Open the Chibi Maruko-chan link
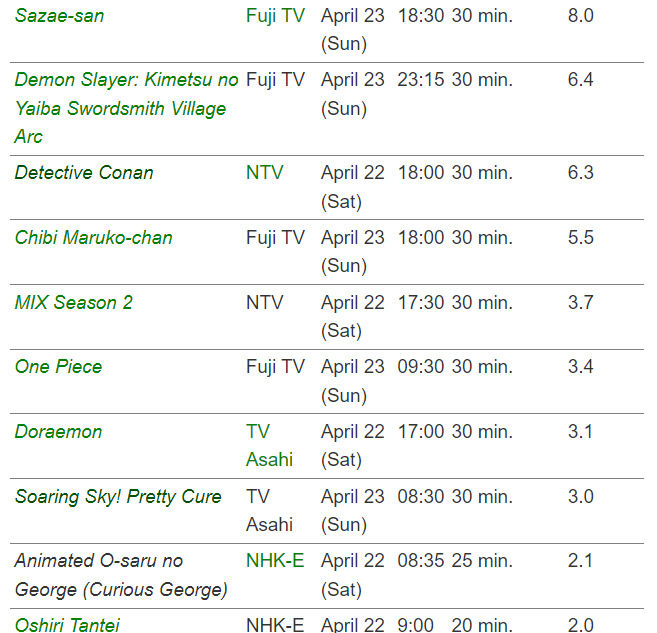This screenshot has width=657, height=633. coord(93,238)
